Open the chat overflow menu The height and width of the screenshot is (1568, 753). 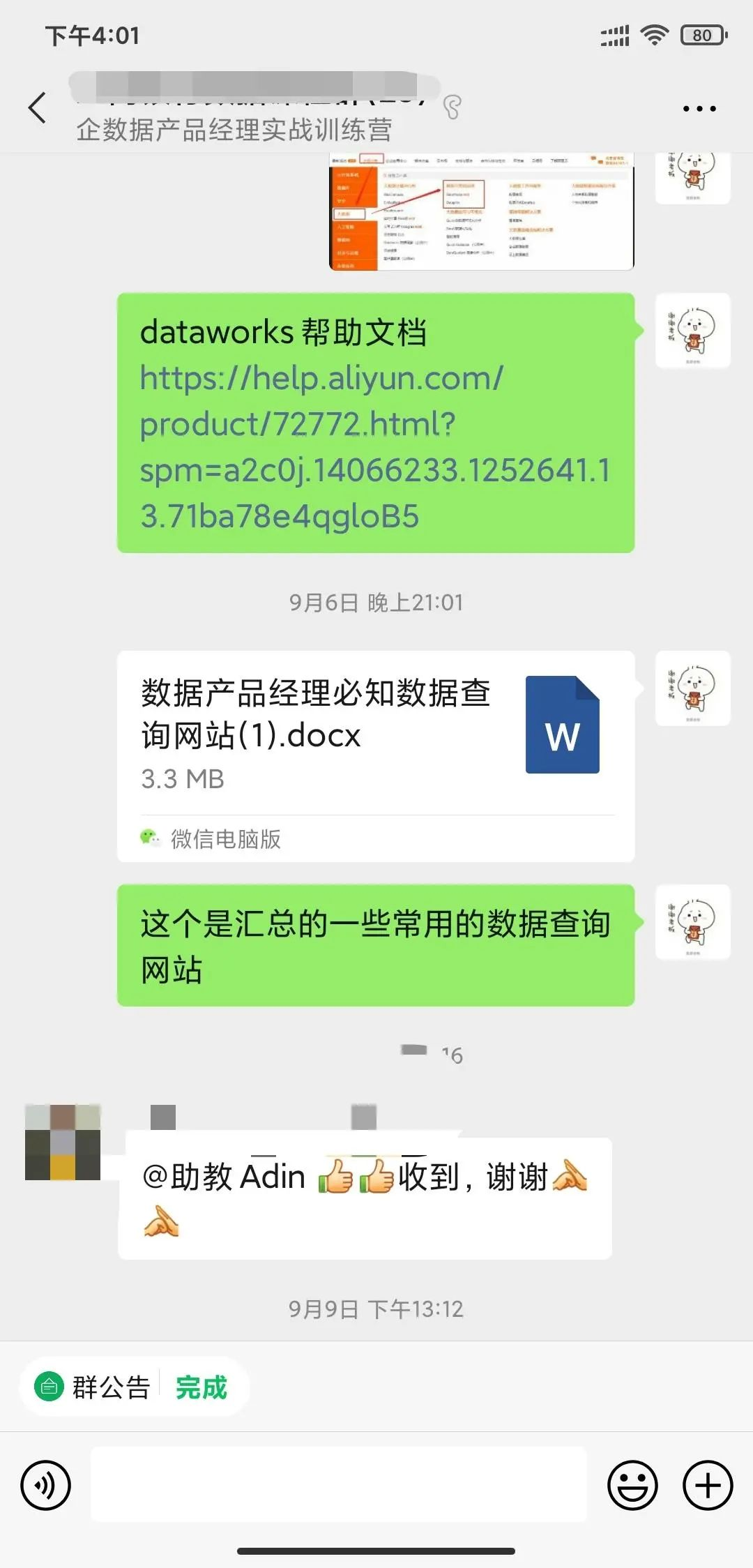click(699, 109)
